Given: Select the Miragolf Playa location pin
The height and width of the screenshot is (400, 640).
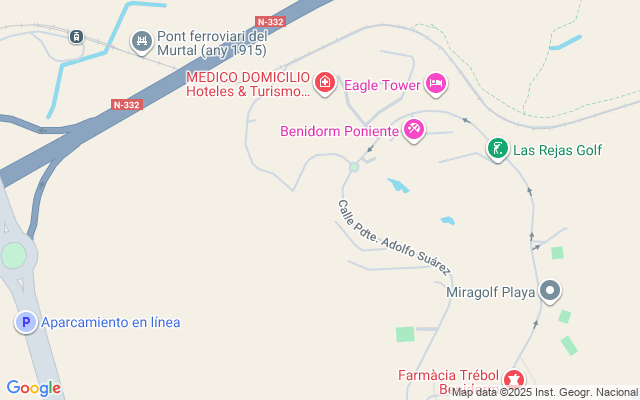Looking at the screenshot, I should [550, 292].
